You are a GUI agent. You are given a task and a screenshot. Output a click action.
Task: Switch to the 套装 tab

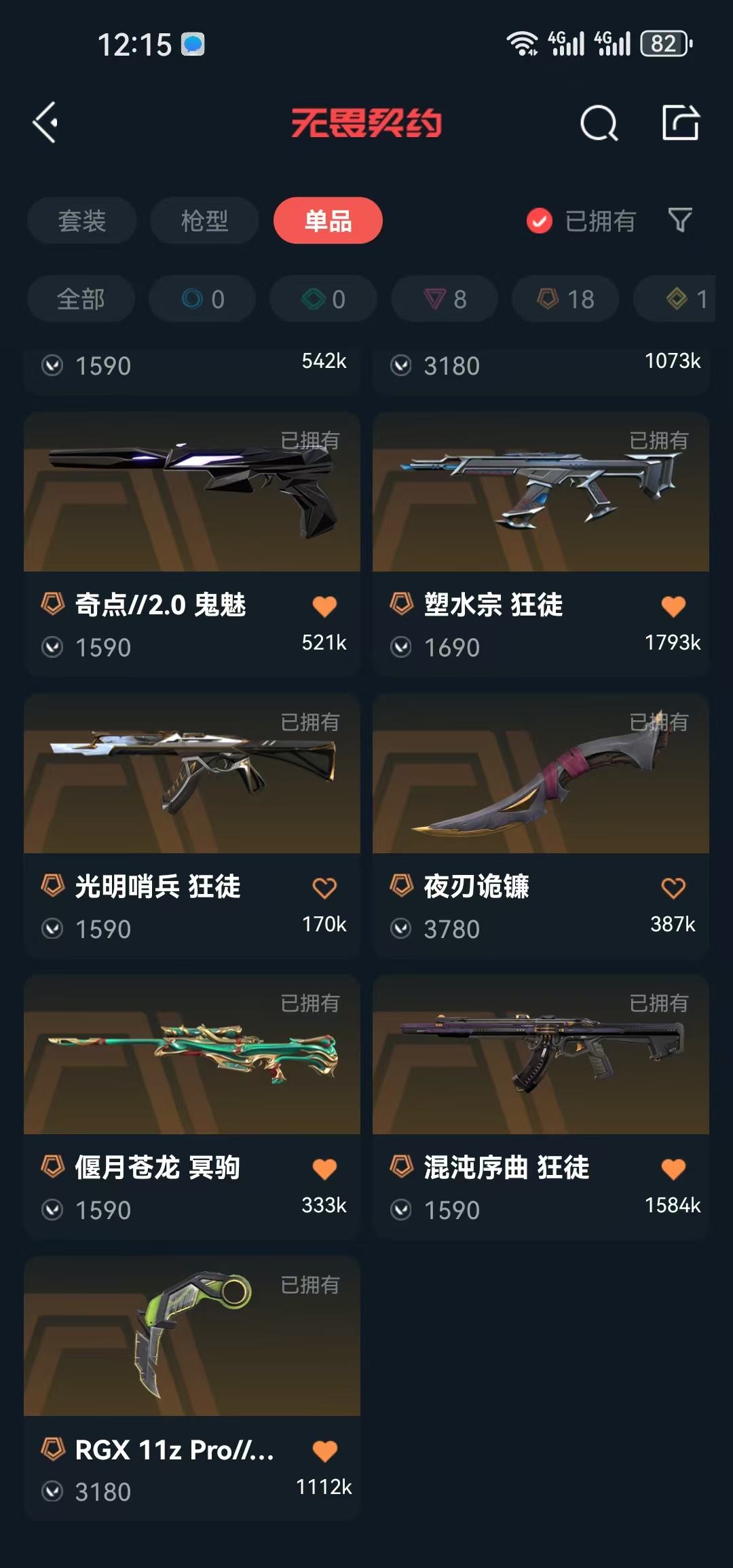(81, 221)
